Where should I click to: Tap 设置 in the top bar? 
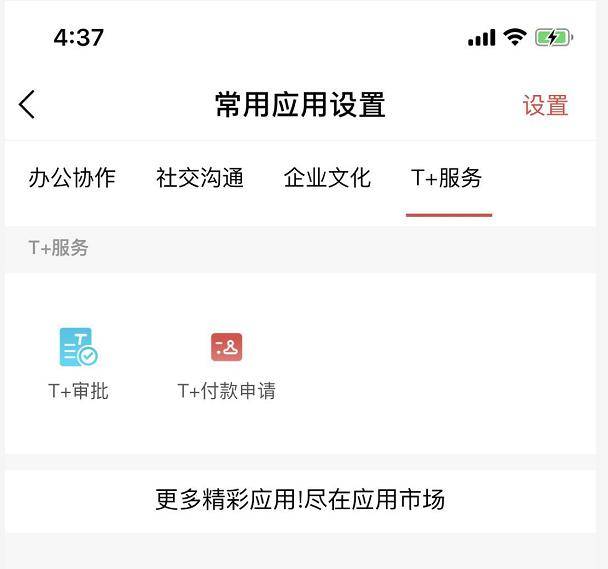(545, 105)
